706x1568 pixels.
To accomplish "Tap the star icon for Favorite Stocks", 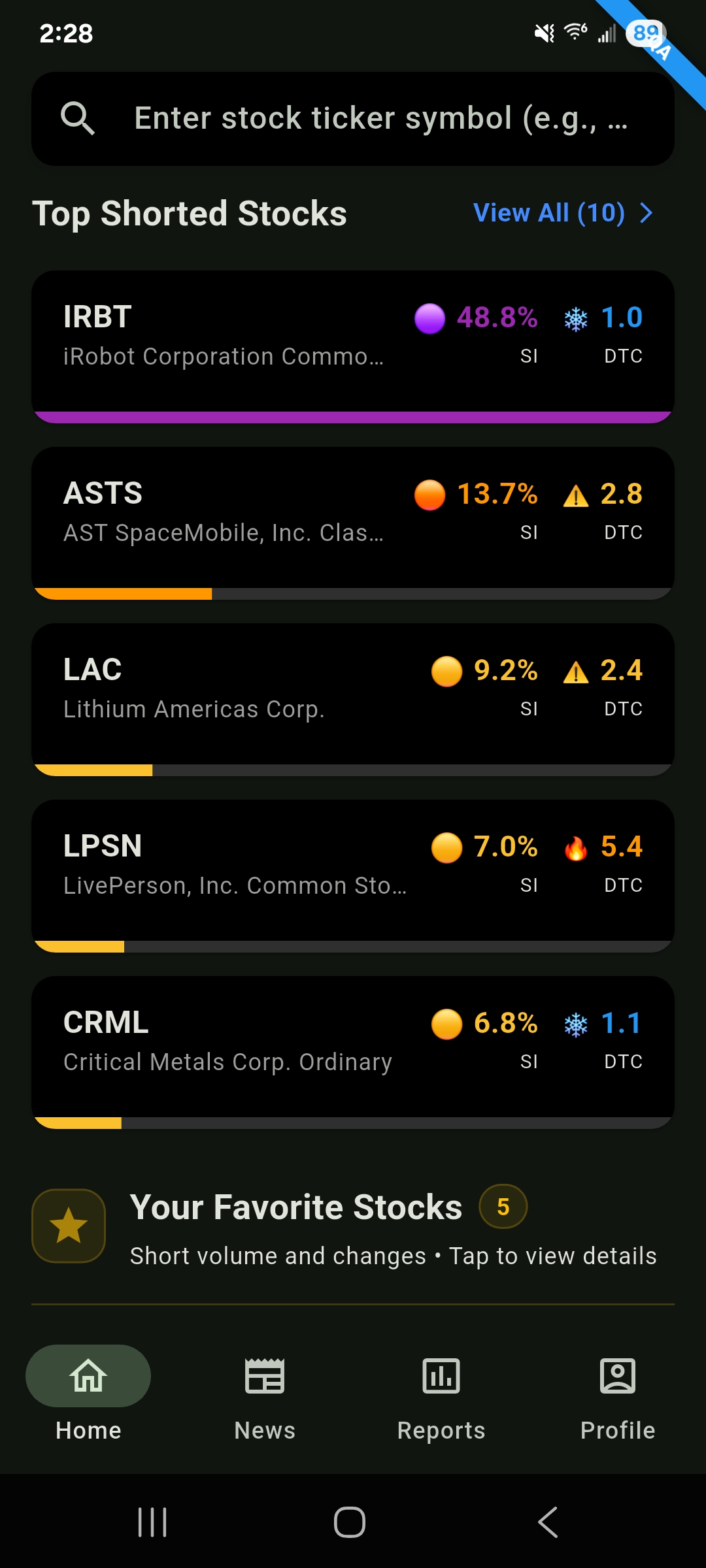I will pos(68,1225).
